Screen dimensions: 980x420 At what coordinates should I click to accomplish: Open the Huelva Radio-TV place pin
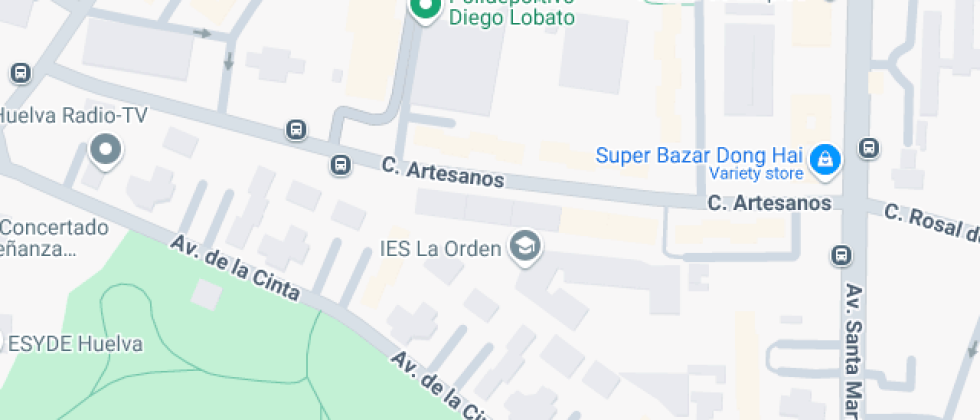tap(104, 151)
